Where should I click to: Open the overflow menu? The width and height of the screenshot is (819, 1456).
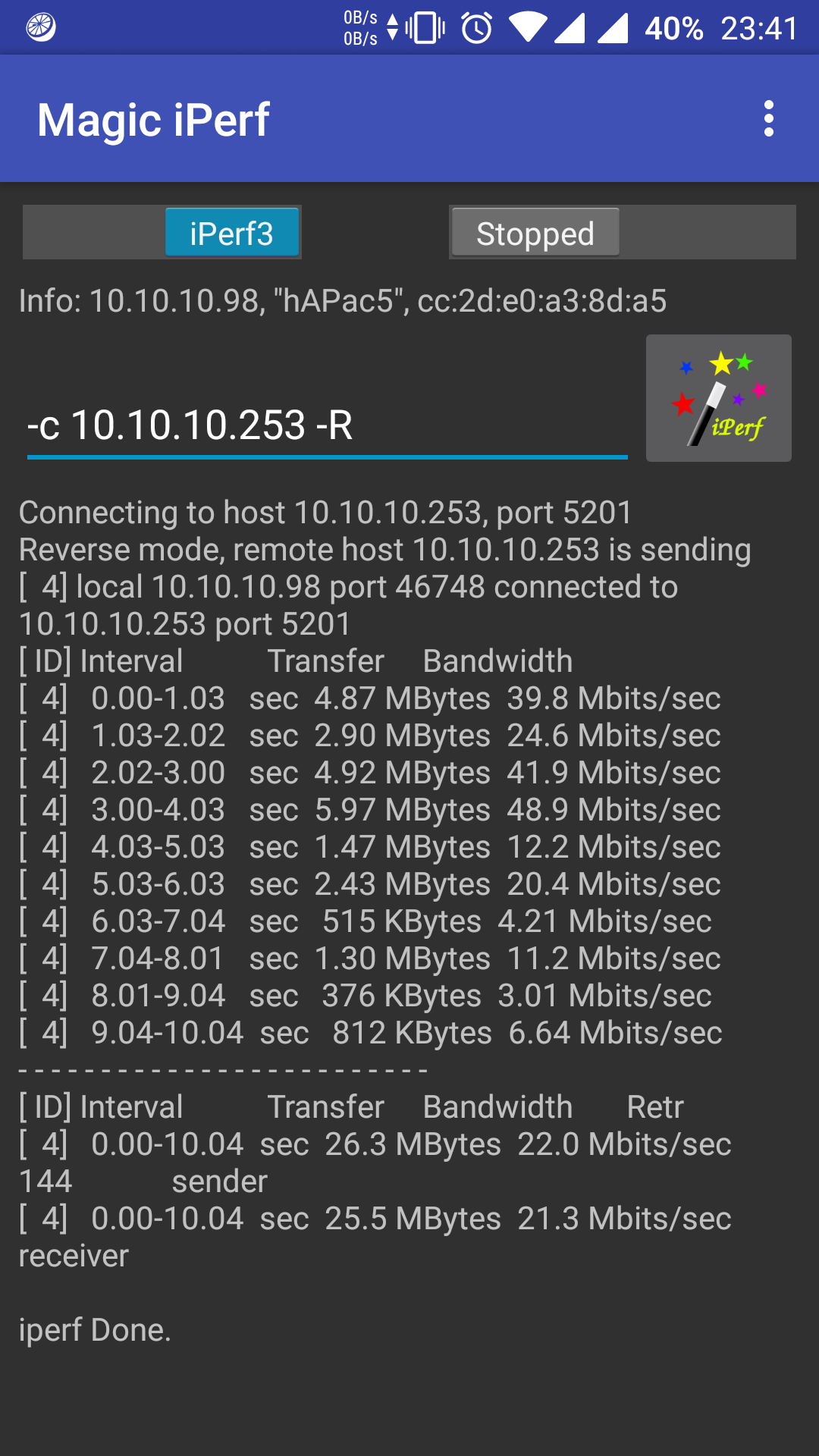tap(768, 119)
